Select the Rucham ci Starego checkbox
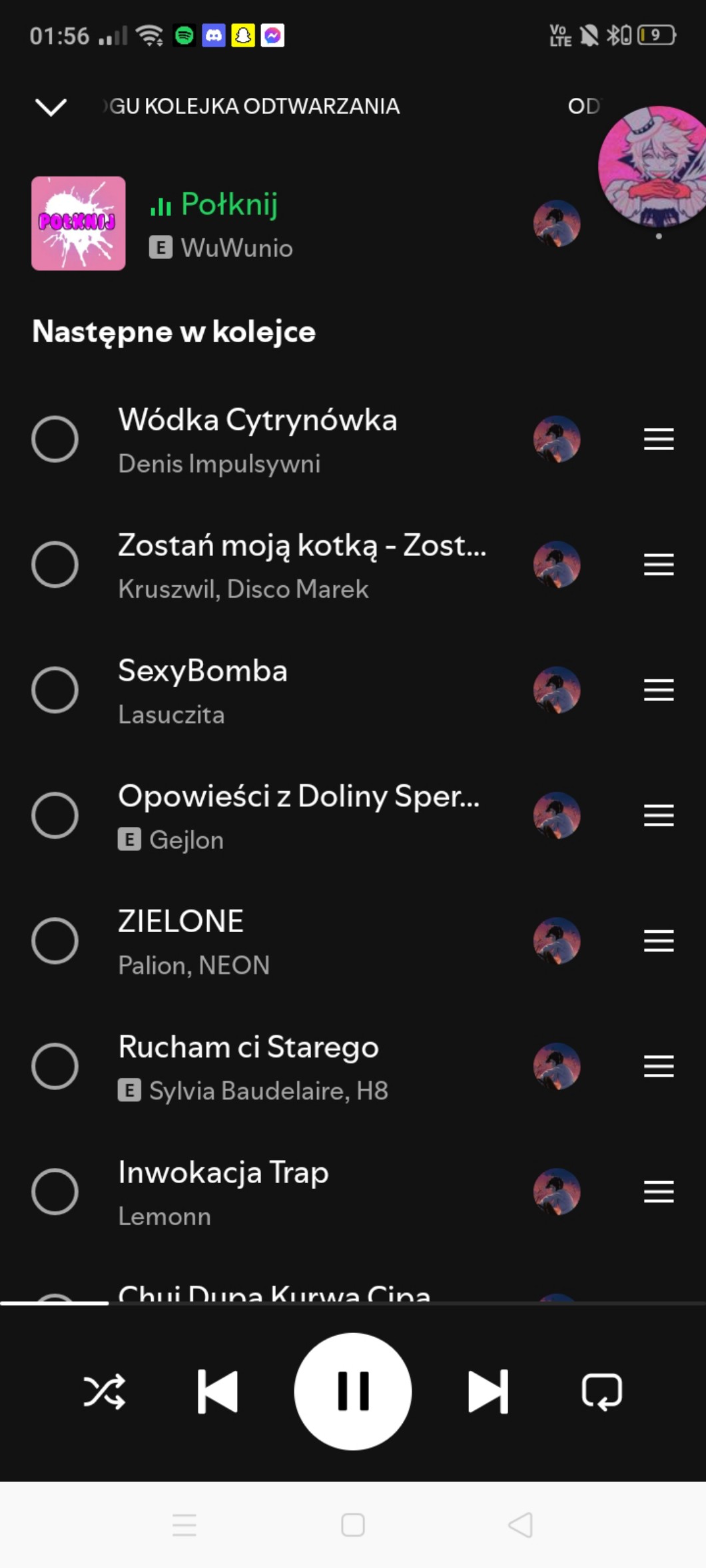Image resolution: width=706 pixels, height=1568 pixels. click(x=55, y=1066)
